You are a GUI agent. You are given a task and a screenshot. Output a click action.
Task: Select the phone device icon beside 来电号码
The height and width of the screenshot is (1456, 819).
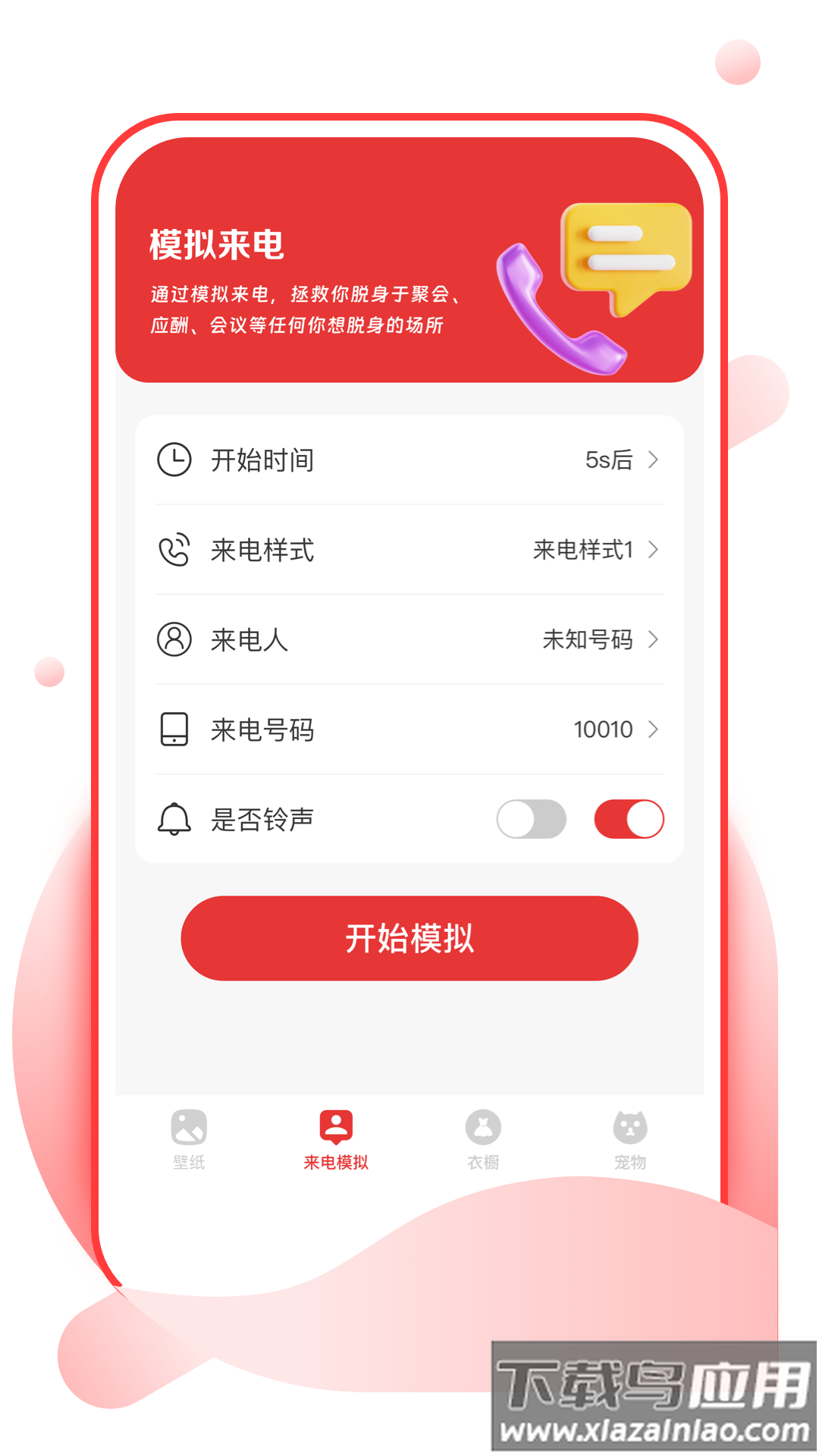(x=174, y=730)
